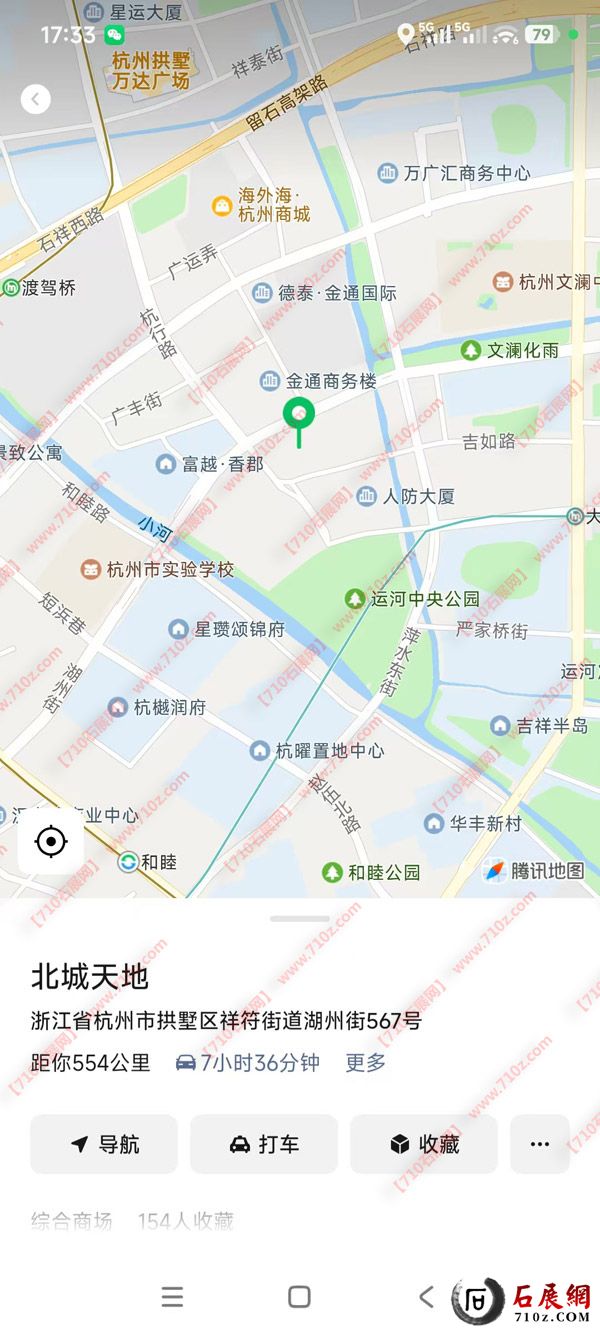Expand the bottom sheet drag handle
The height and width of the screenshot is (1333, 600).
[x=299, y=918]
